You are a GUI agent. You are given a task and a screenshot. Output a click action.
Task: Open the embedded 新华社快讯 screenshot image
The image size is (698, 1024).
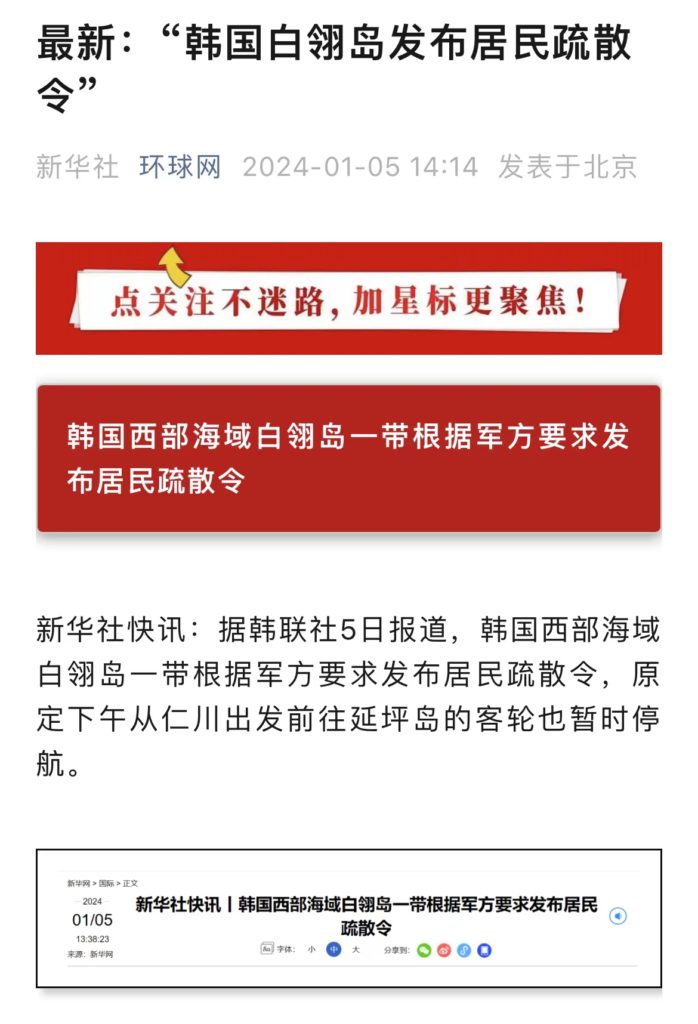pyautogui.click(x=349, y=918)
